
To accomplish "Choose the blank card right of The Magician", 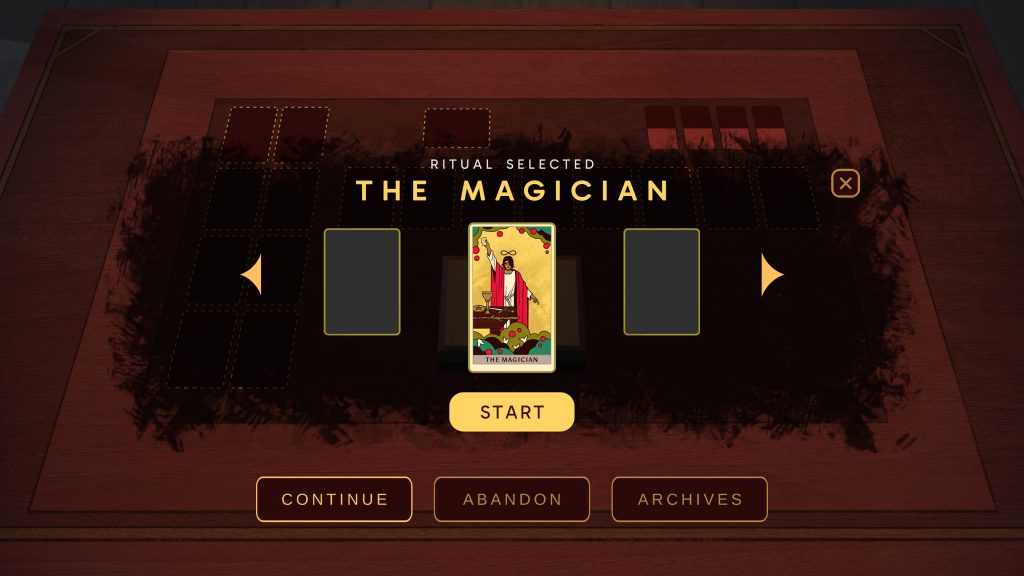I will tap(661, 281).
